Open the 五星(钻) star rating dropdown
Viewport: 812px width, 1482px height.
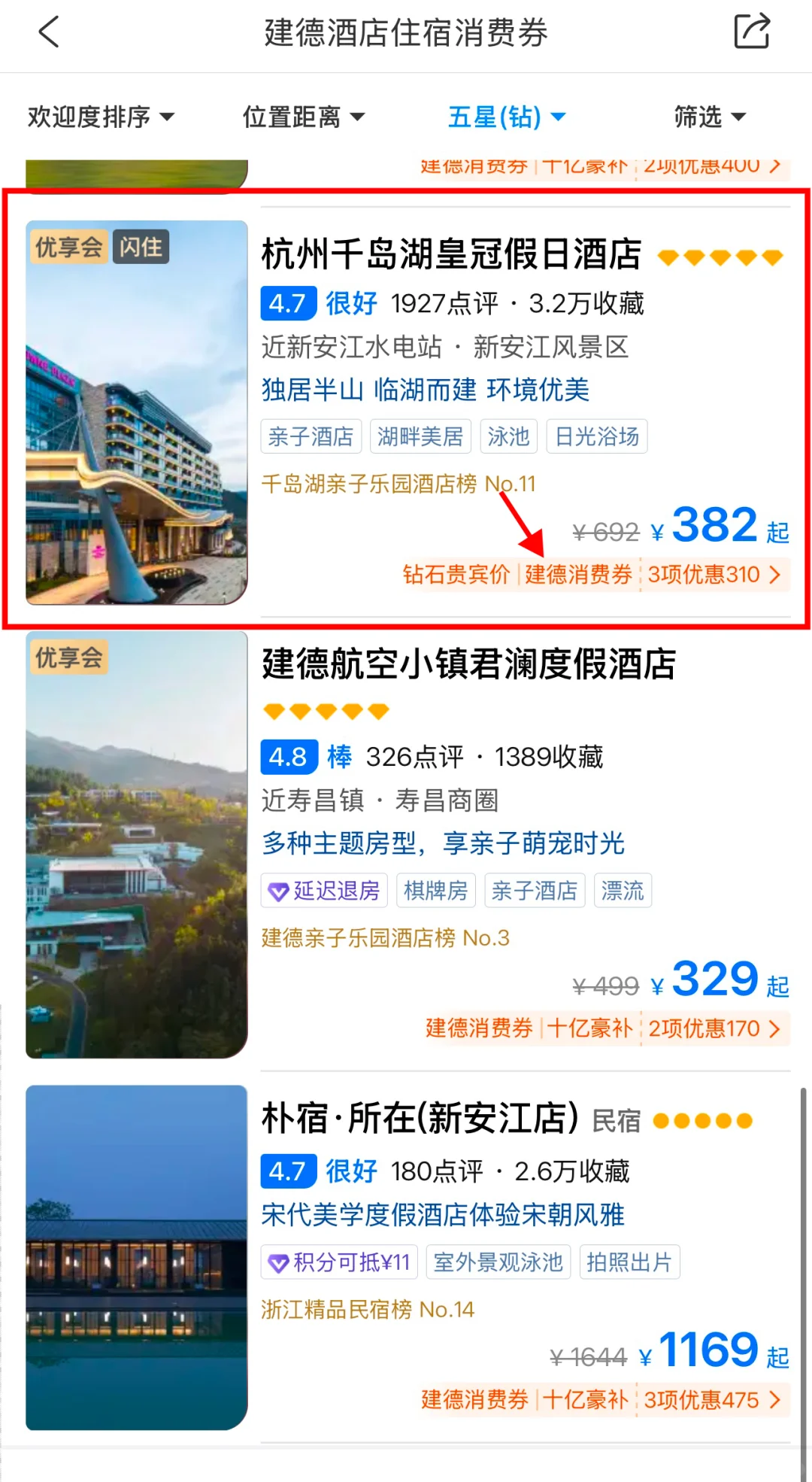click(506, 117)
